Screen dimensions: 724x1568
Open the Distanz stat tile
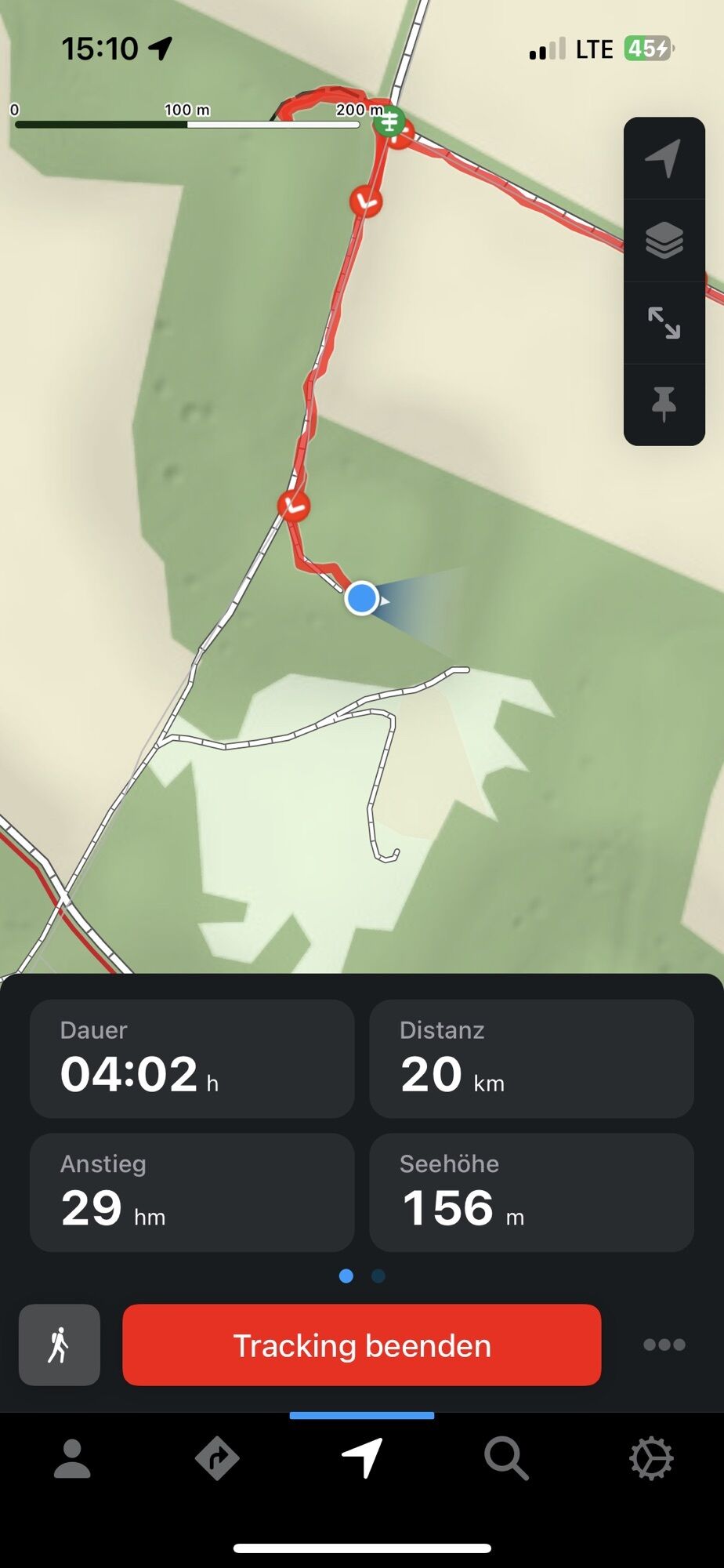531,1058
